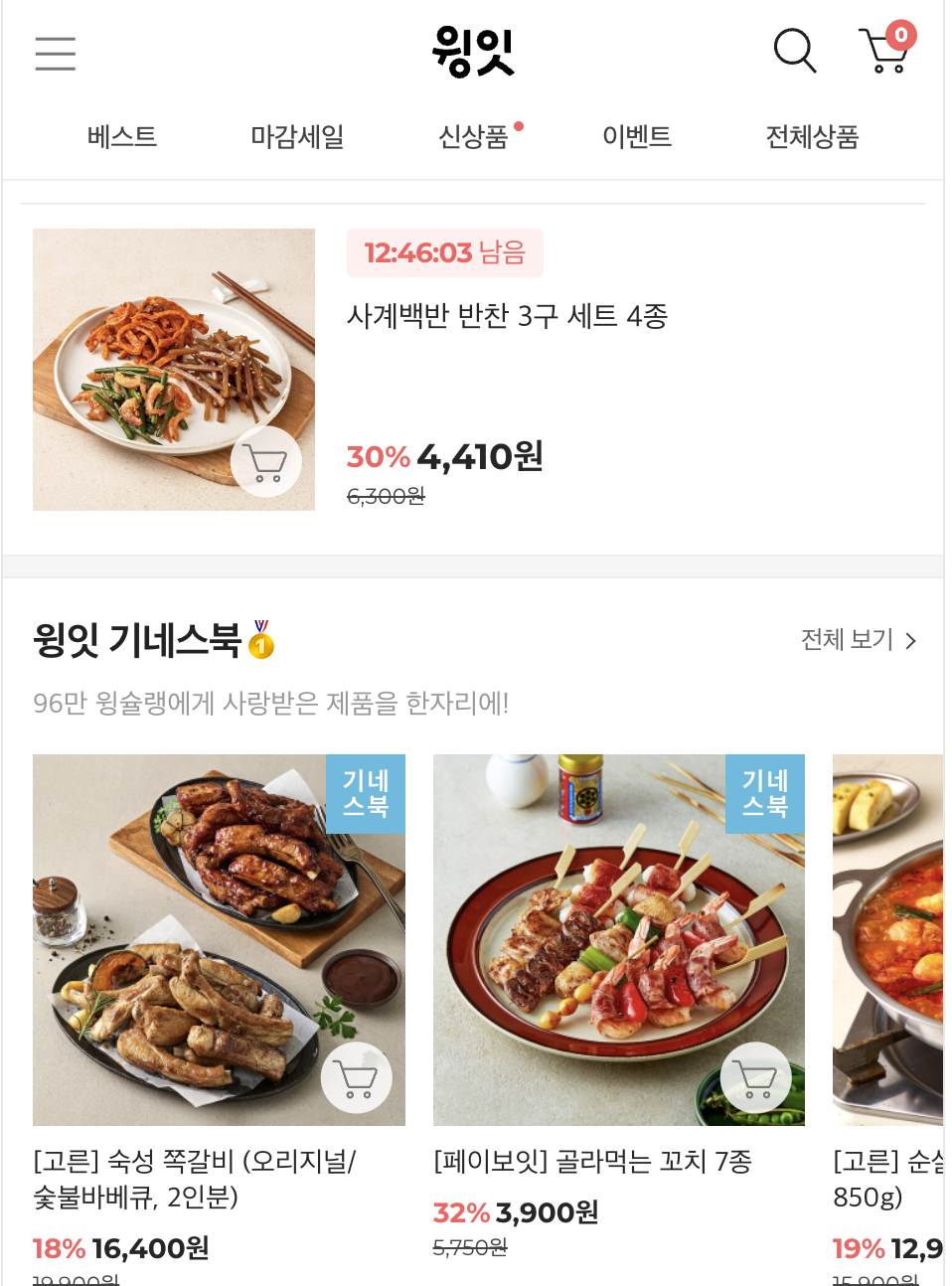
Task: Switch to the 베스트 tab
Action: [x=122, y=137]
